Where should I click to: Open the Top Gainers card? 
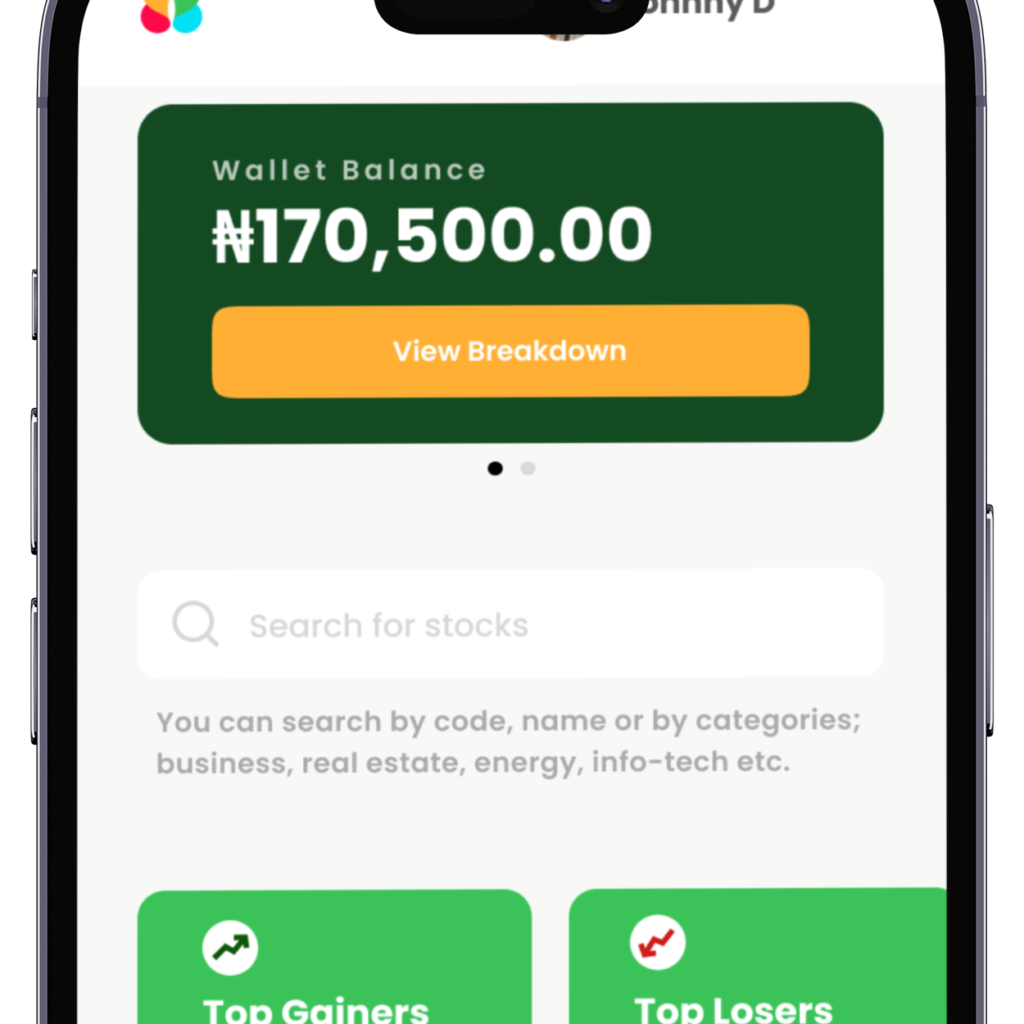[x=334, y=960]
